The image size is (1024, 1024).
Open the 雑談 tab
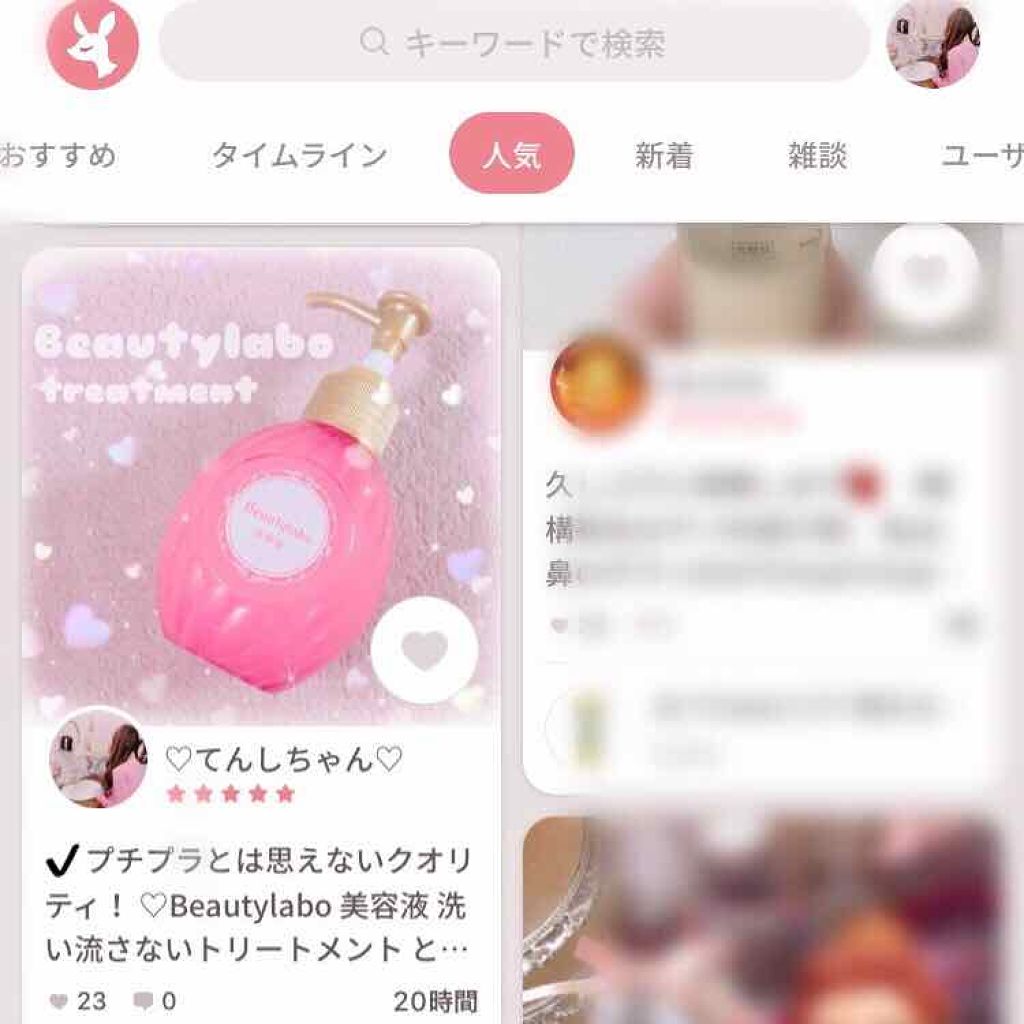(x=817, y=155)
